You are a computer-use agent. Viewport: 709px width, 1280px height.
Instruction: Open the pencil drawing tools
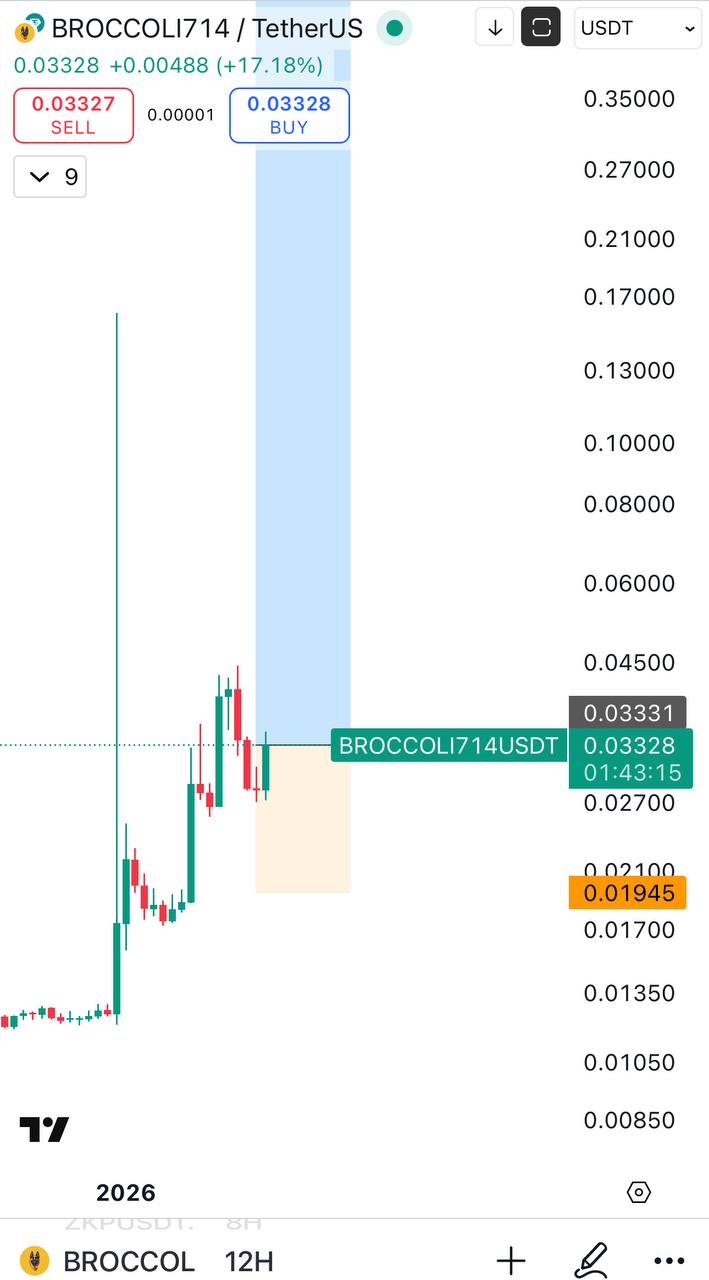(x=591, y=1261)
